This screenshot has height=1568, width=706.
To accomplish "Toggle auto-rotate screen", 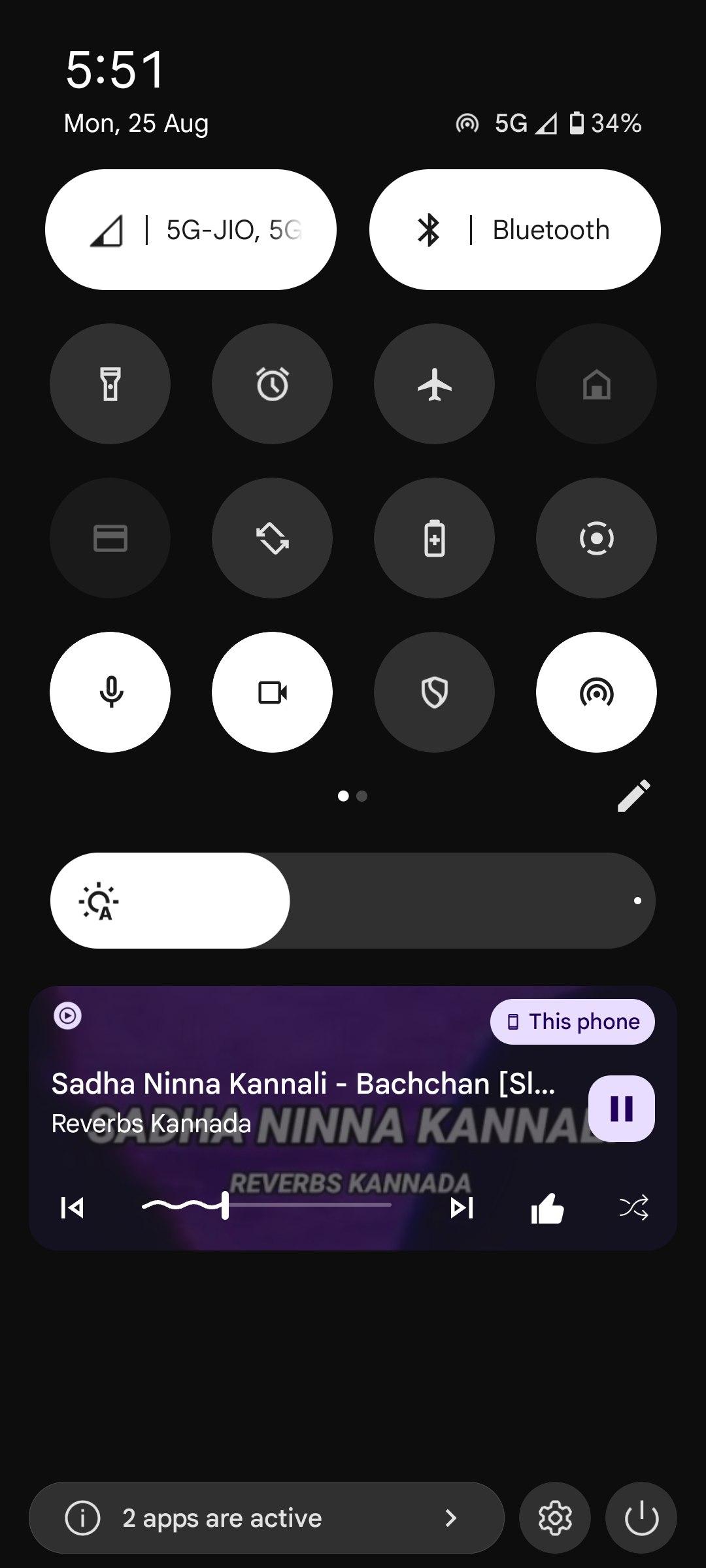I will click(272, 538).
